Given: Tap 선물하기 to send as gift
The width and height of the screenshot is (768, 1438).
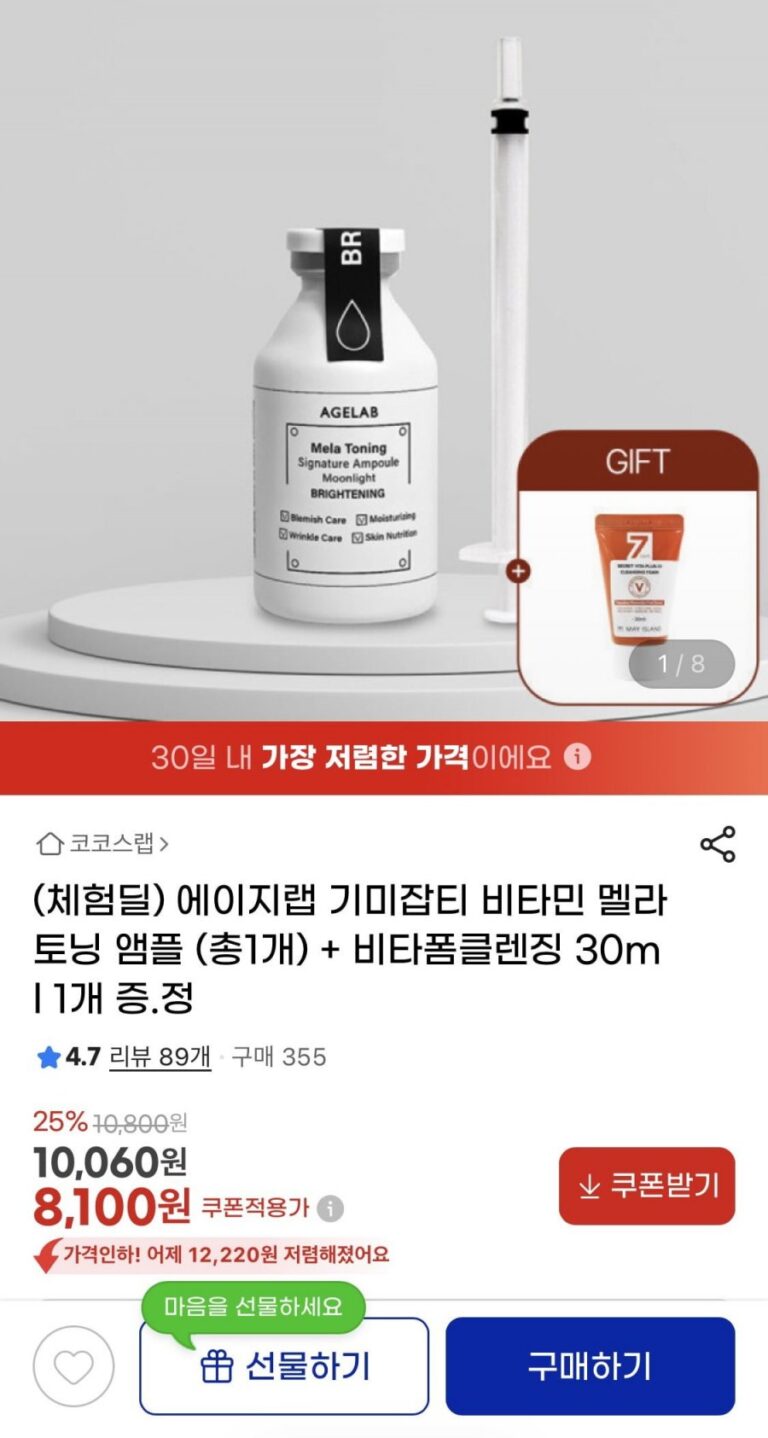Looking at the screenshot, I should pyautogui.click(x=284, y=1366).
